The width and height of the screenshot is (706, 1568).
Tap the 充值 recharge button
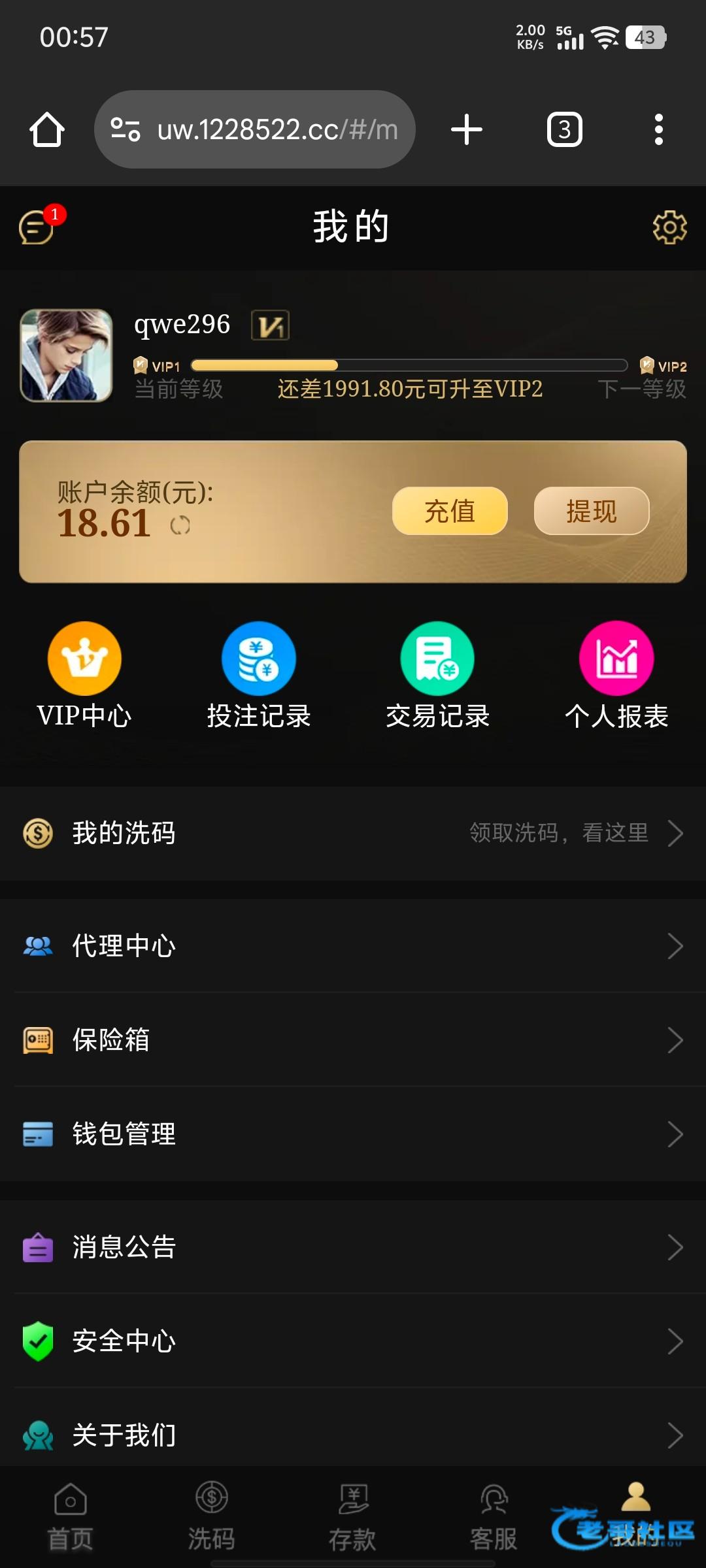[x=450, y=511]
